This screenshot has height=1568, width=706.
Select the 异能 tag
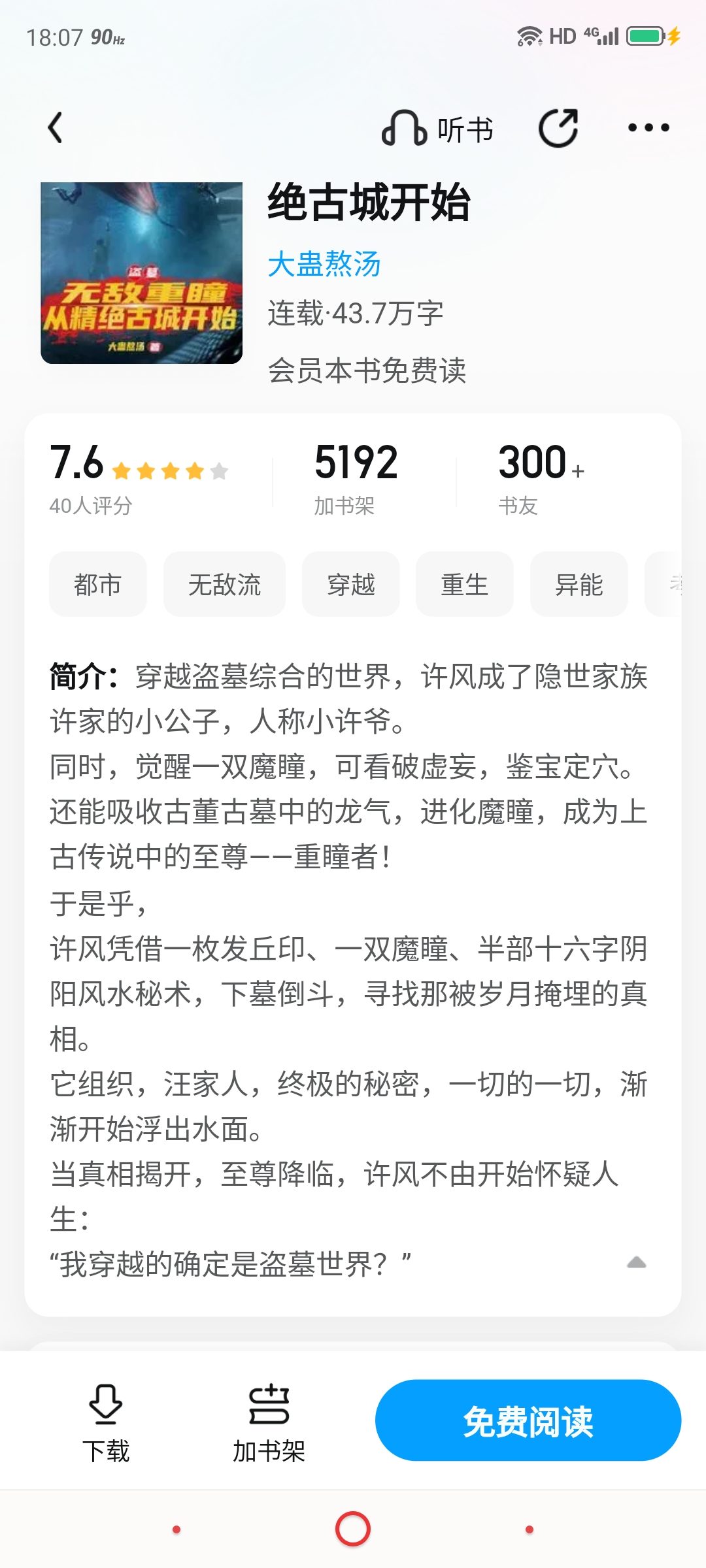(x=579, y=584)
